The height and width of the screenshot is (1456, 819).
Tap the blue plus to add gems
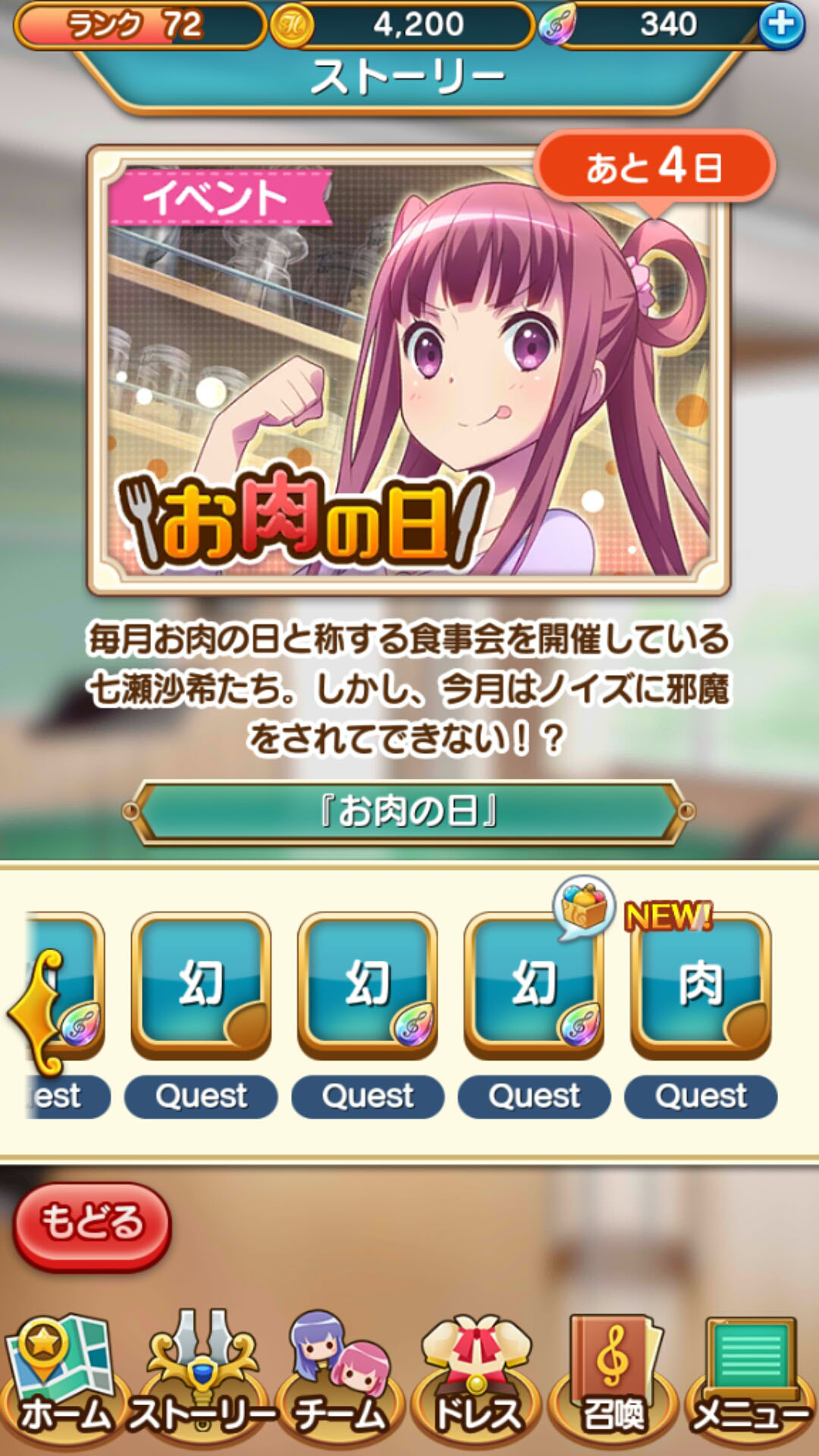781,24
